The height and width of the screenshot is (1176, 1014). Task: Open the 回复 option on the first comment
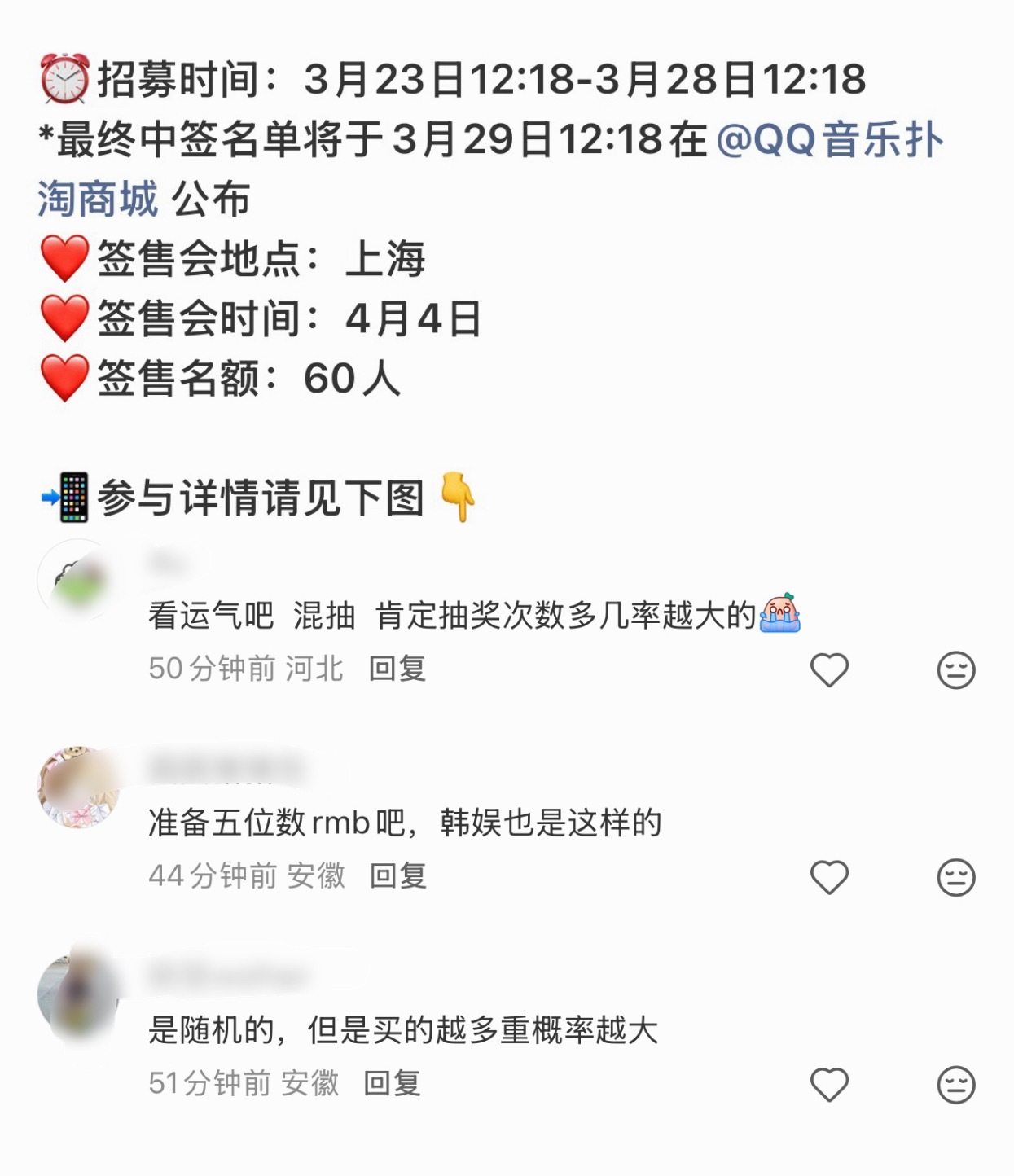click(x=397, y=668)
